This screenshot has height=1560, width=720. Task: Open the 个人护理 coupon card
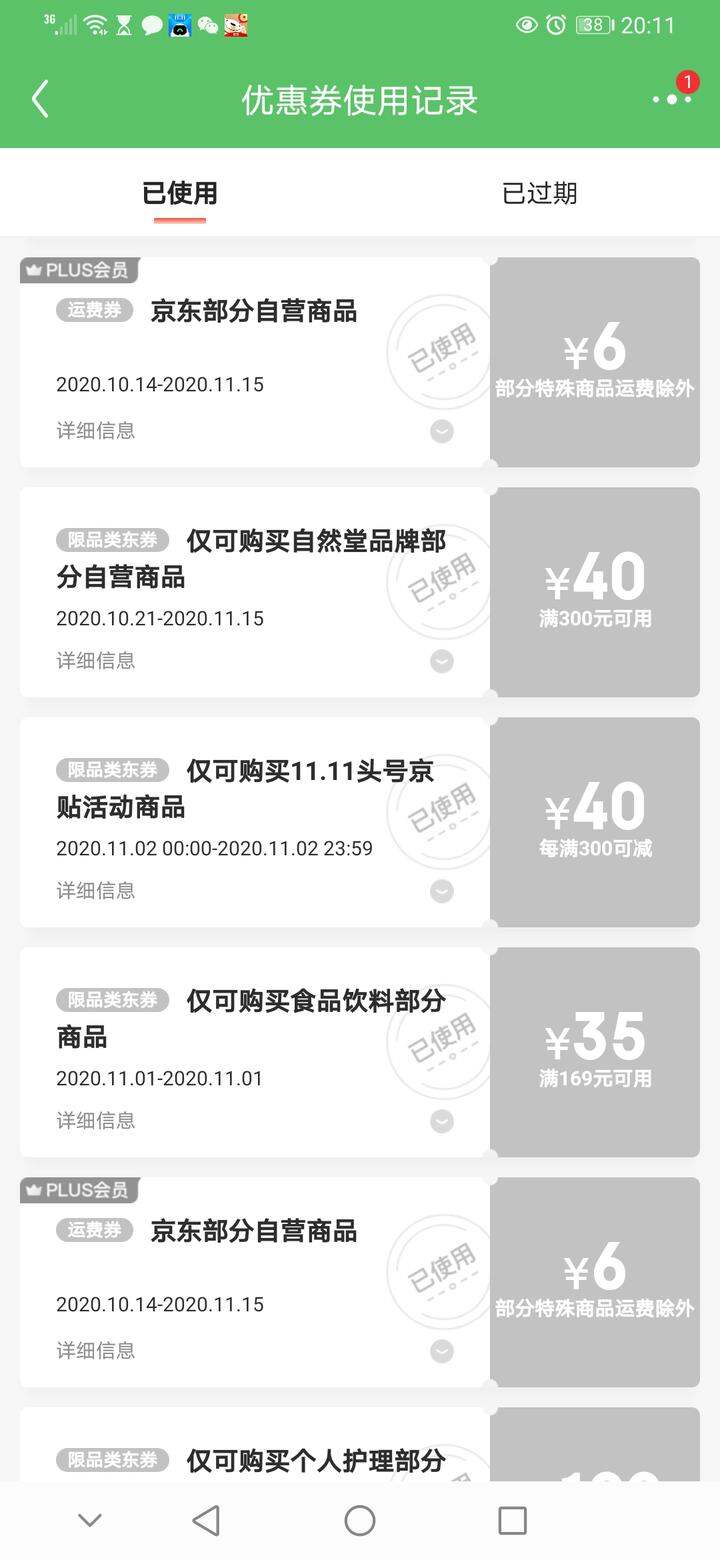[x=360, y=1444]
